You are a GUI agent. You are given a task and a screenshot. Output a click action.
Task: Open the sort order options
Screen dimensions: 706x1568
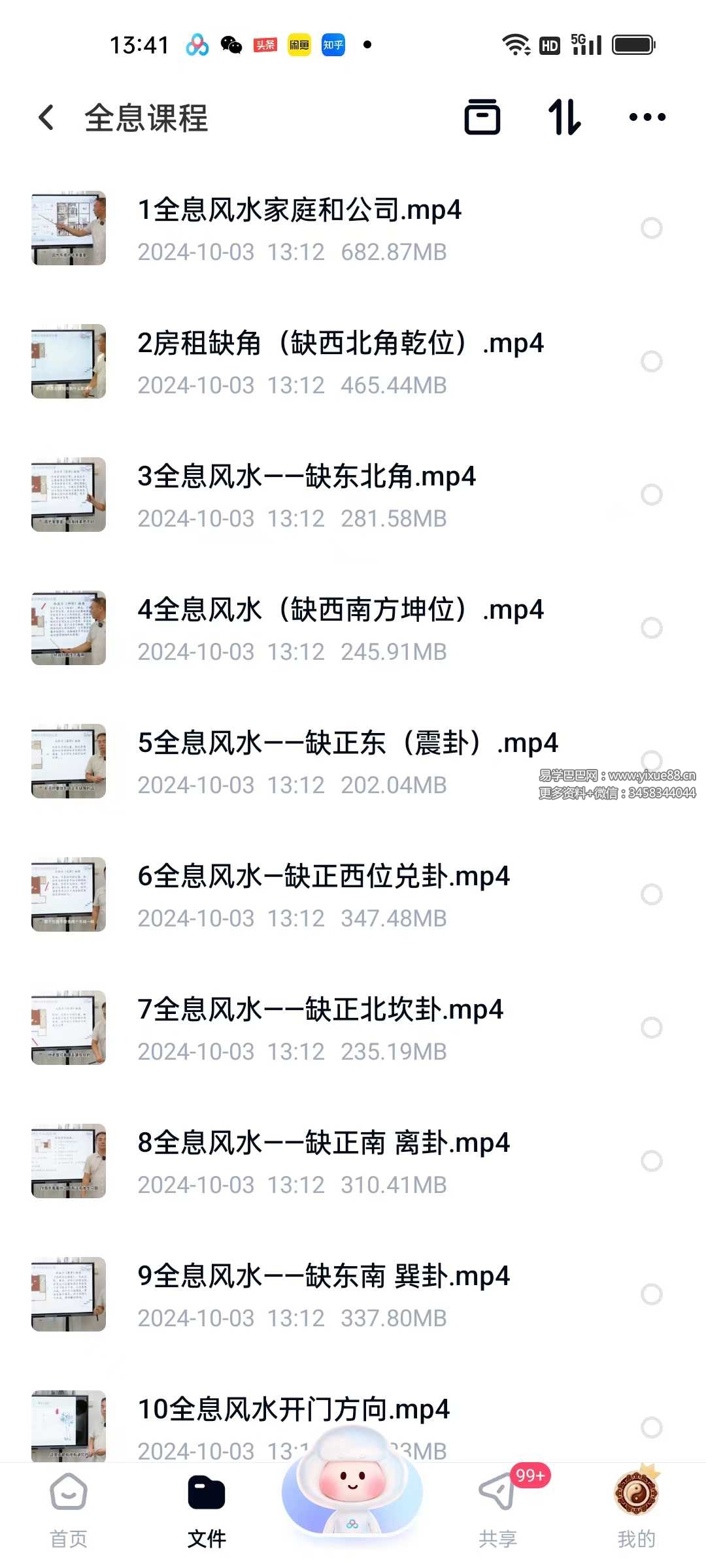pos(564,118)
